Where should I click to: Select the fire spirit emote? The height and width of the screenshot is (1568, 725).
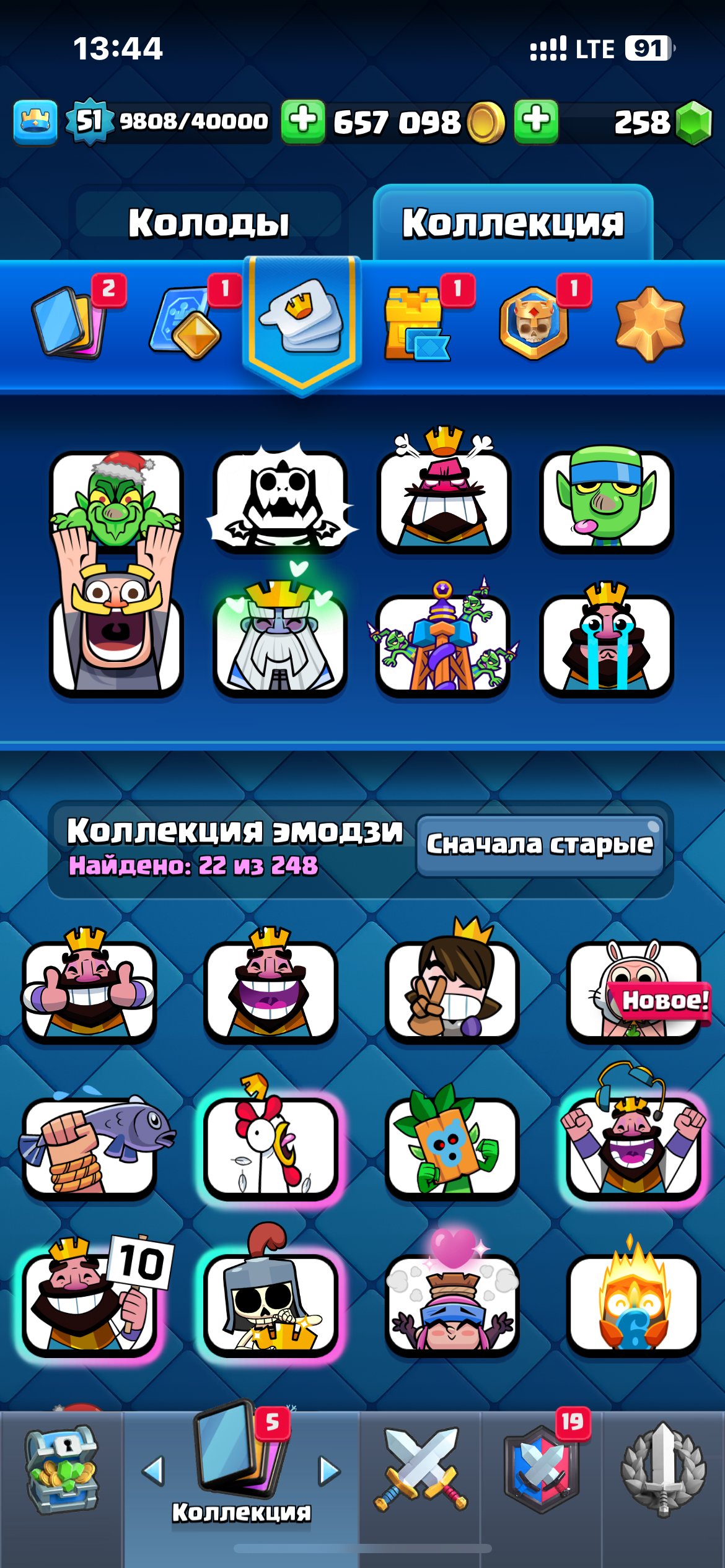tap(633, 1302)
